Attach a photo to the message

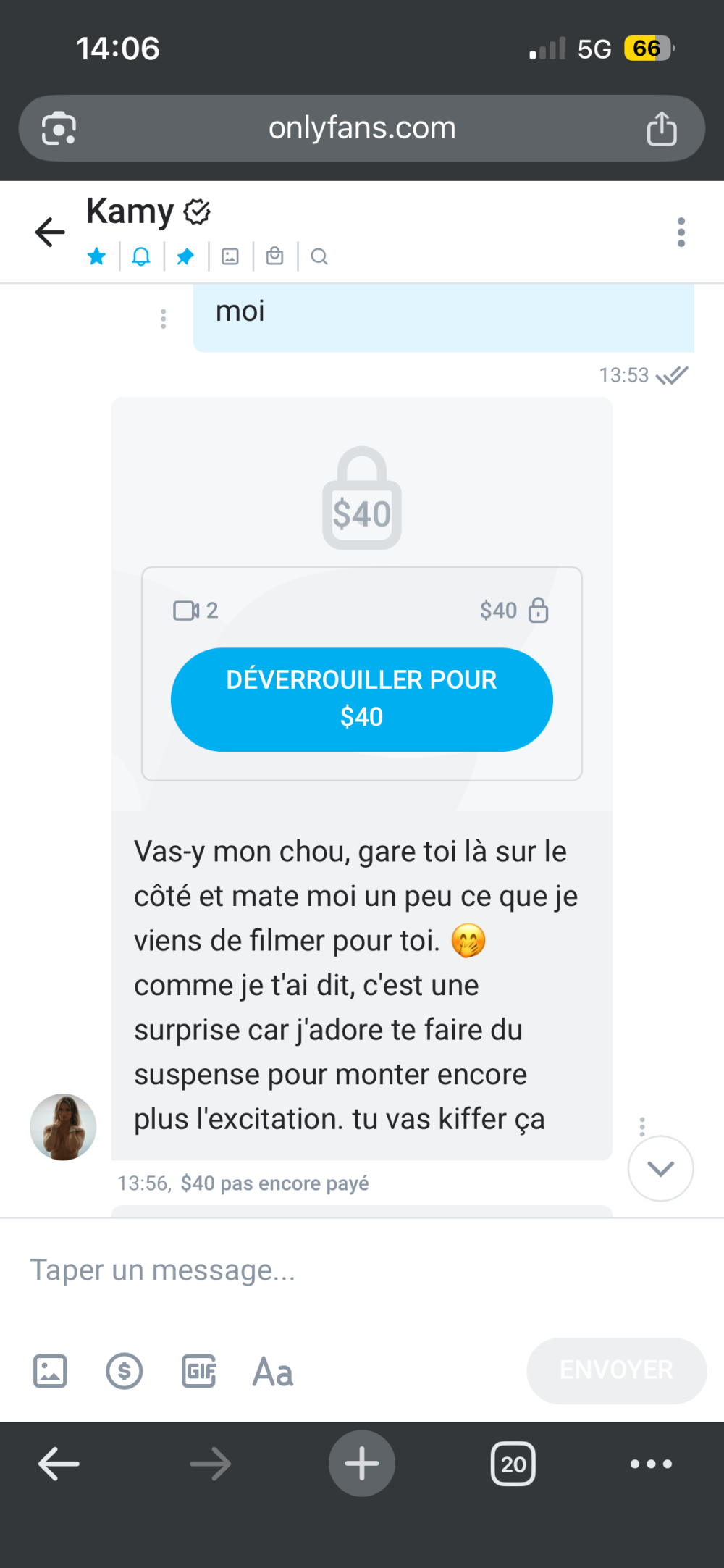pyautogui.click(x=50, y=1371)
